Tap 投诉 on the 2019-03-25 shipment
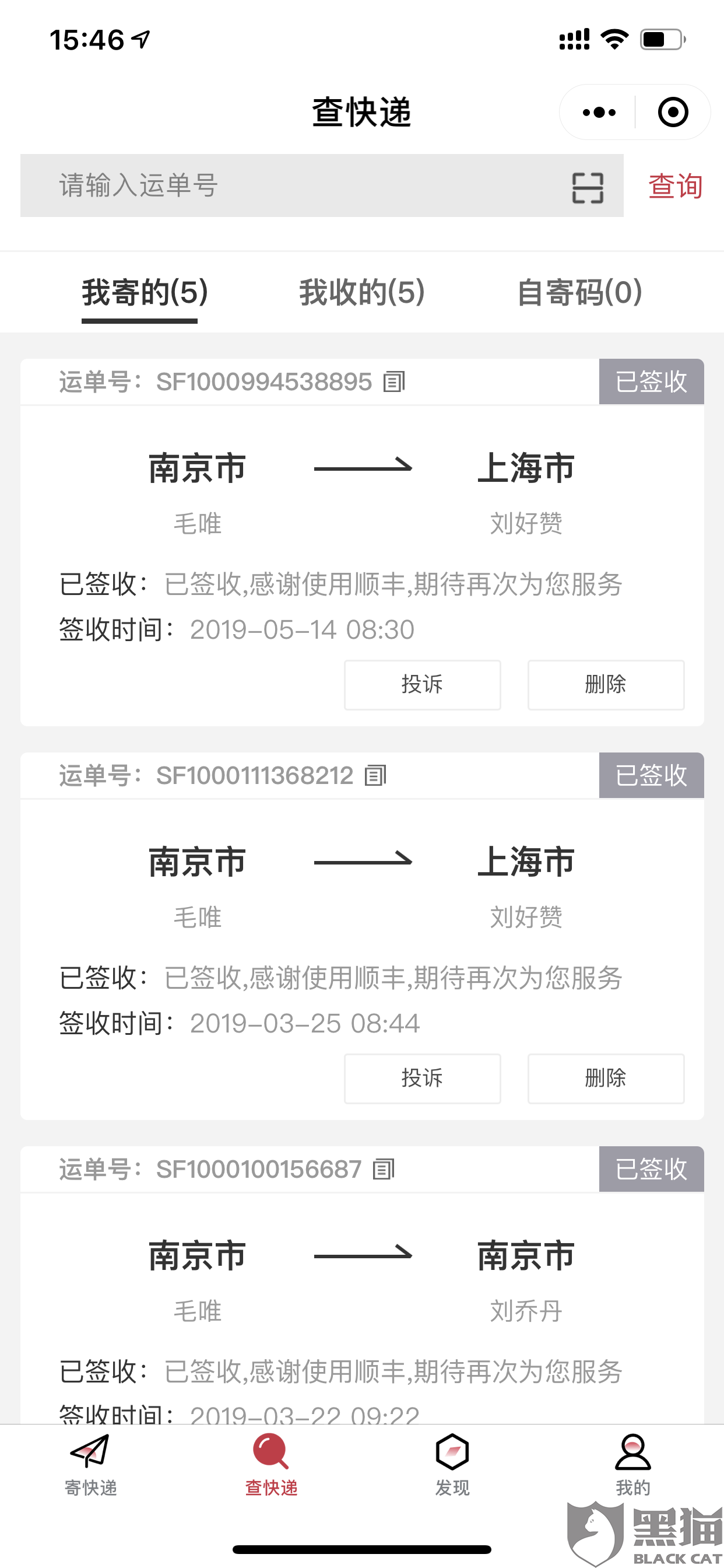Screen dimensions: 724x1568 (422, 1079)
